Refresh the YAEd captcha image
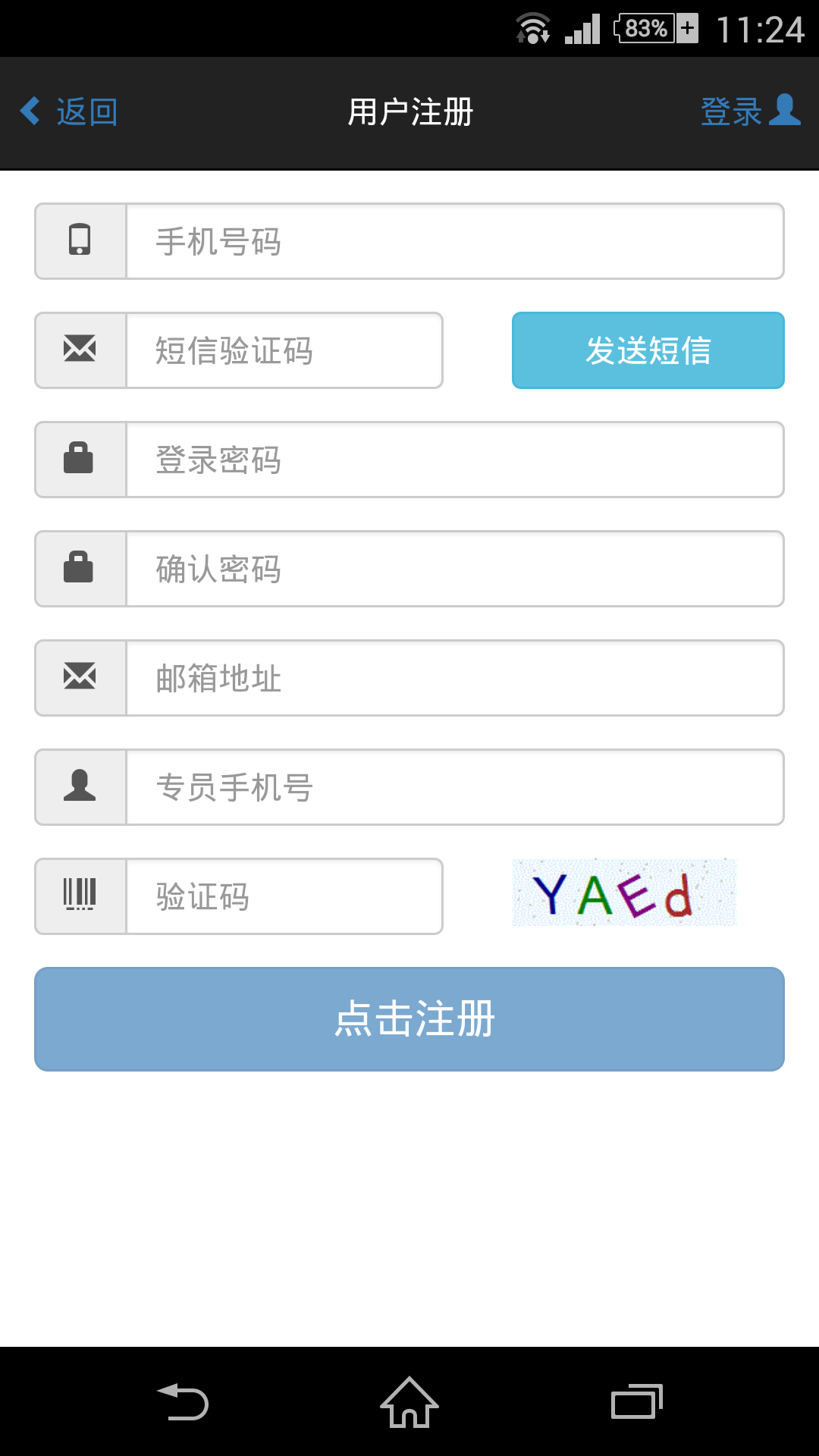The image size is (819, 1456). point(623,893)
